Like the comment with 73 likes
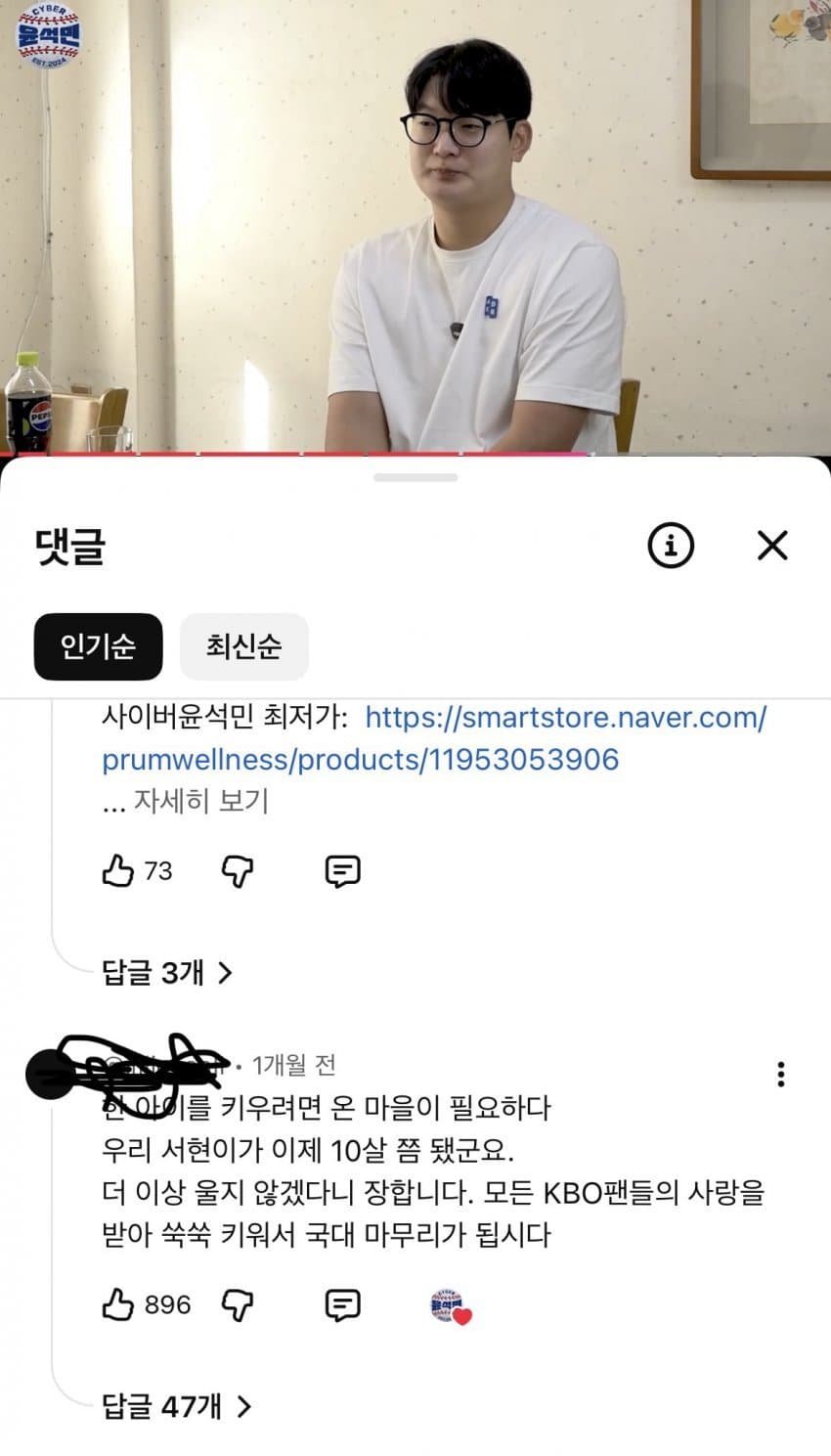Viewport: 831px width, 1456px height. click(118, 870)
